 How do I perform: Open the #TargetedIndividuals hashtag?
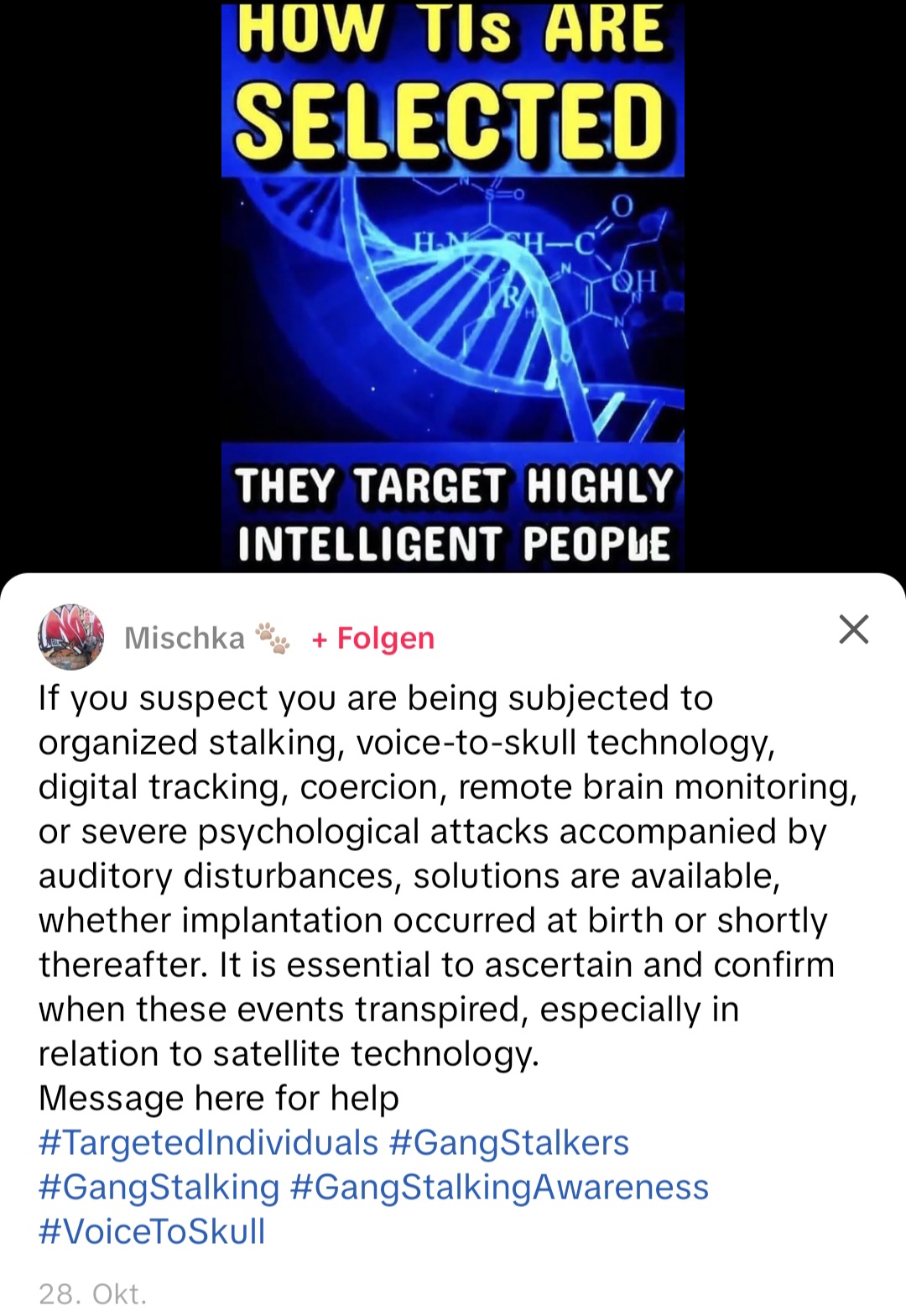click(x=208, y=1142)
